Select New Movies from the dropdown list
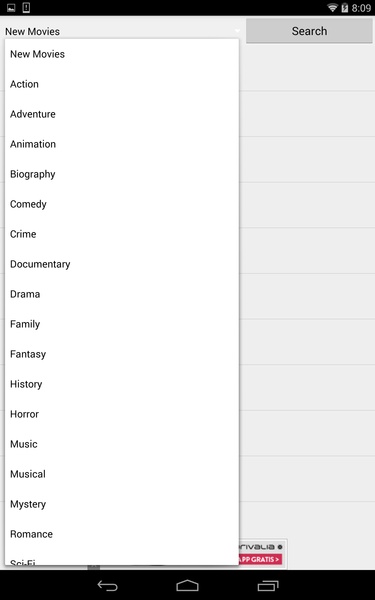Screen dimensions: 375x600 coord(122,54)
